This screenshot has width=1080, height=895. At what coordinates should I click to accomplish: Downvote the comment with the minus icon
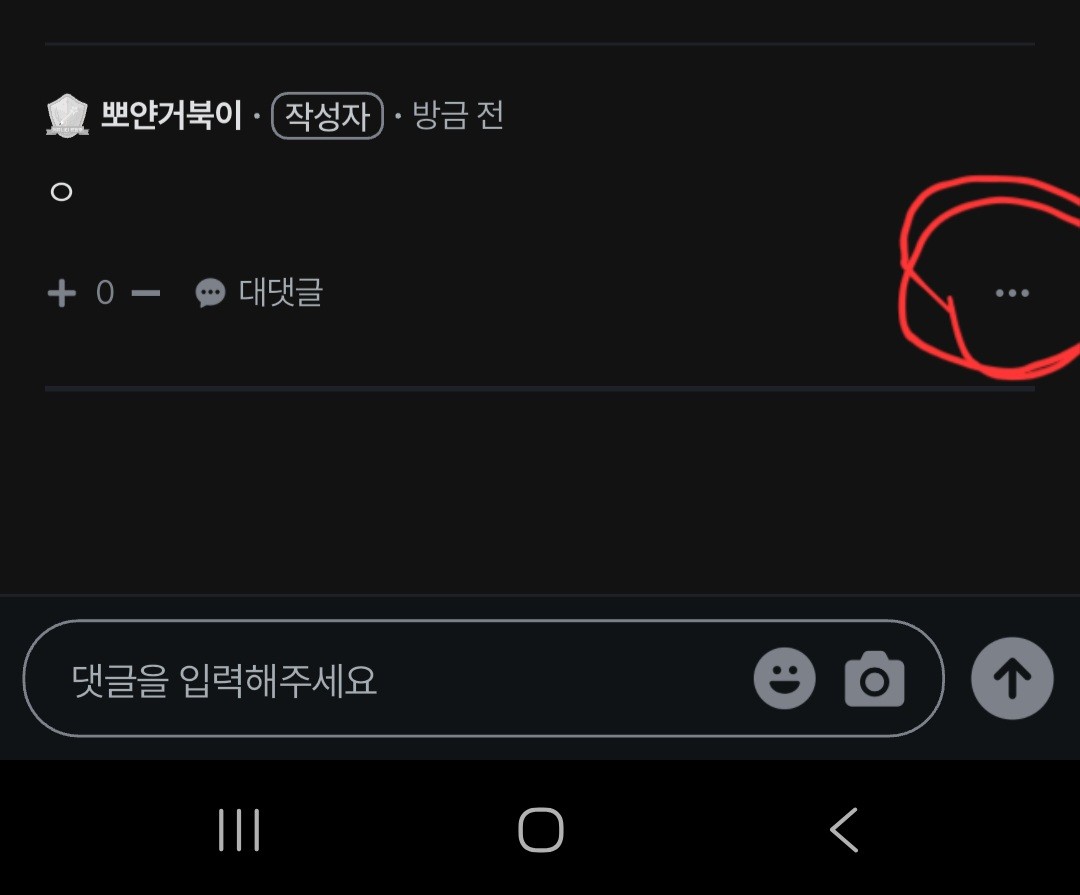(146, 293)
